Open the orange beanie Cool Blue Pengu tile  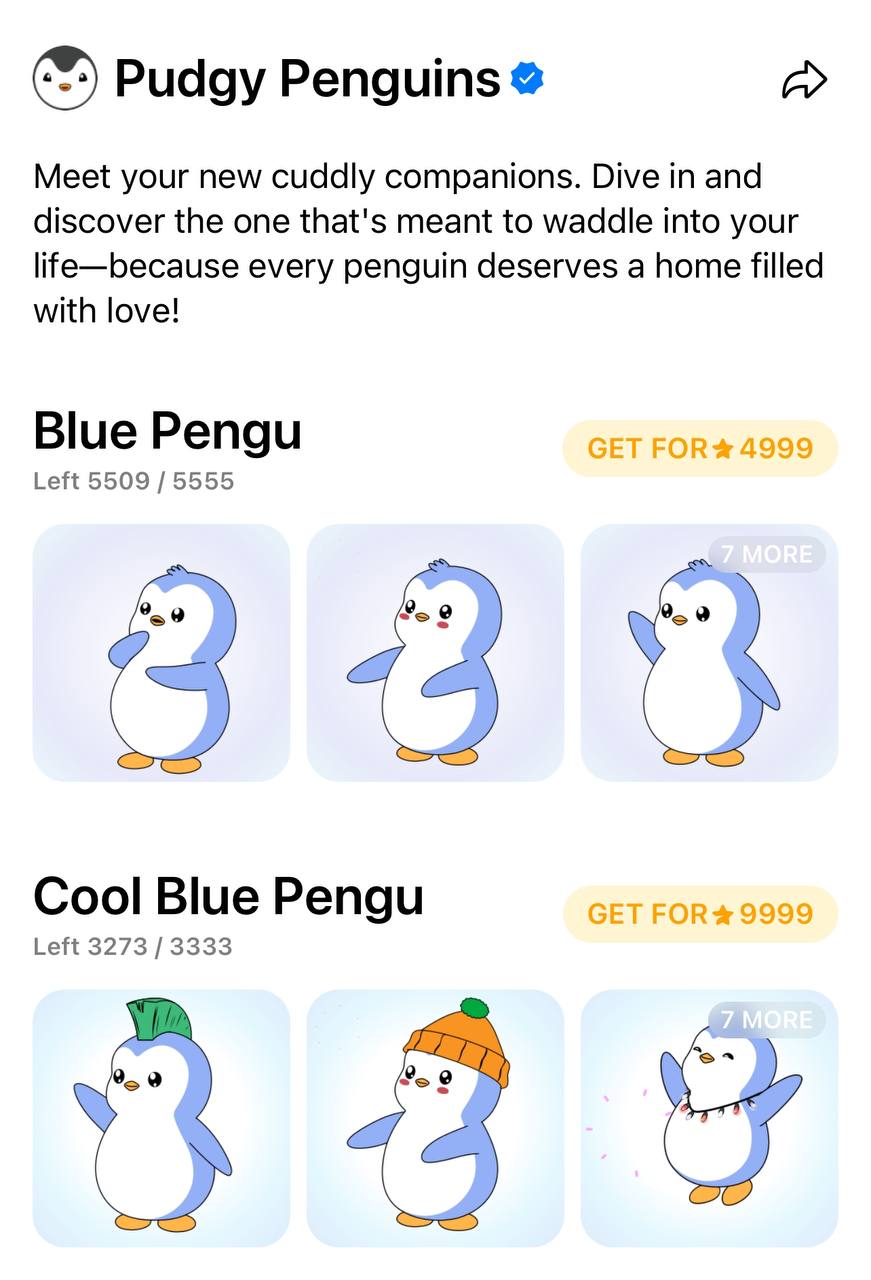pos(435,1117)
